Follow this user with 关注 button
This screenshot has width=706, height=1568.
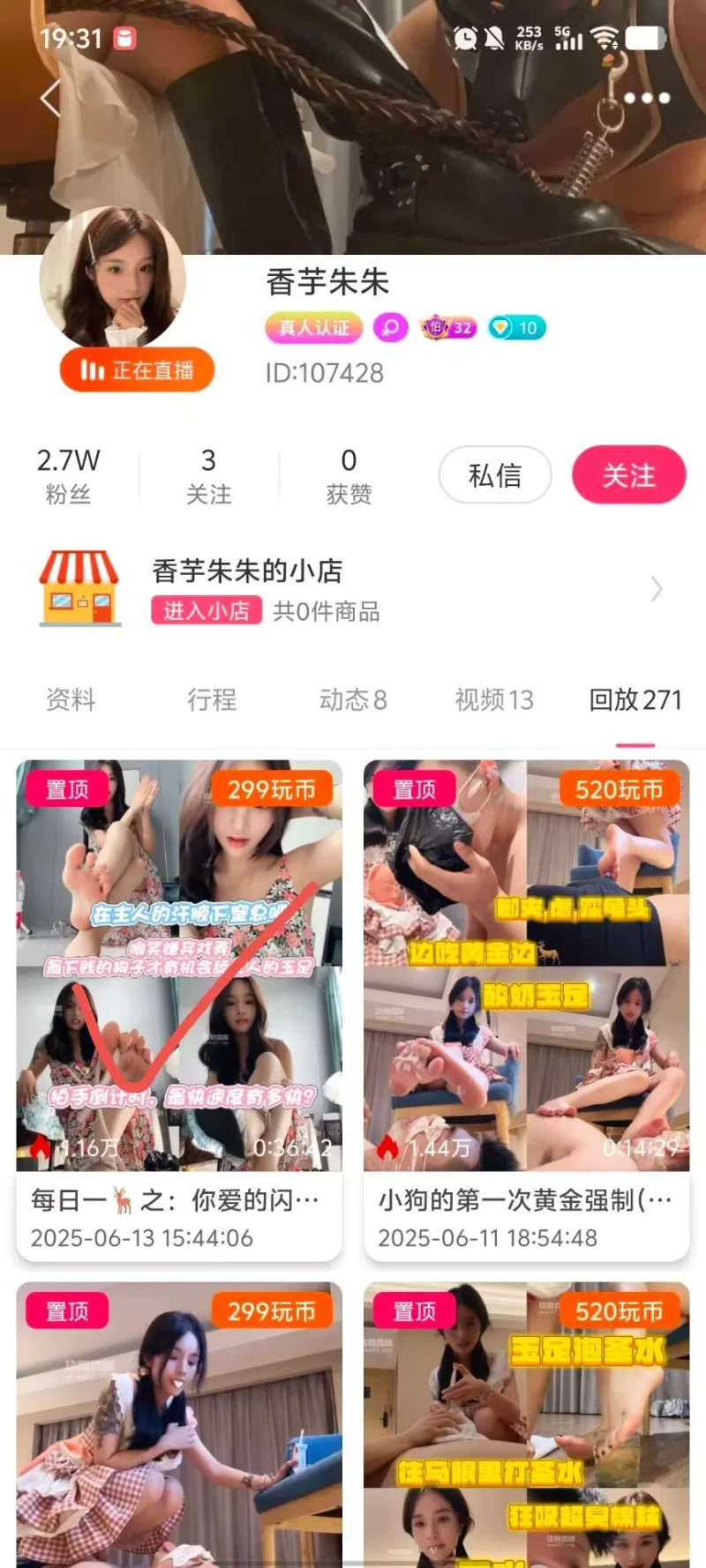coord(628,475)
